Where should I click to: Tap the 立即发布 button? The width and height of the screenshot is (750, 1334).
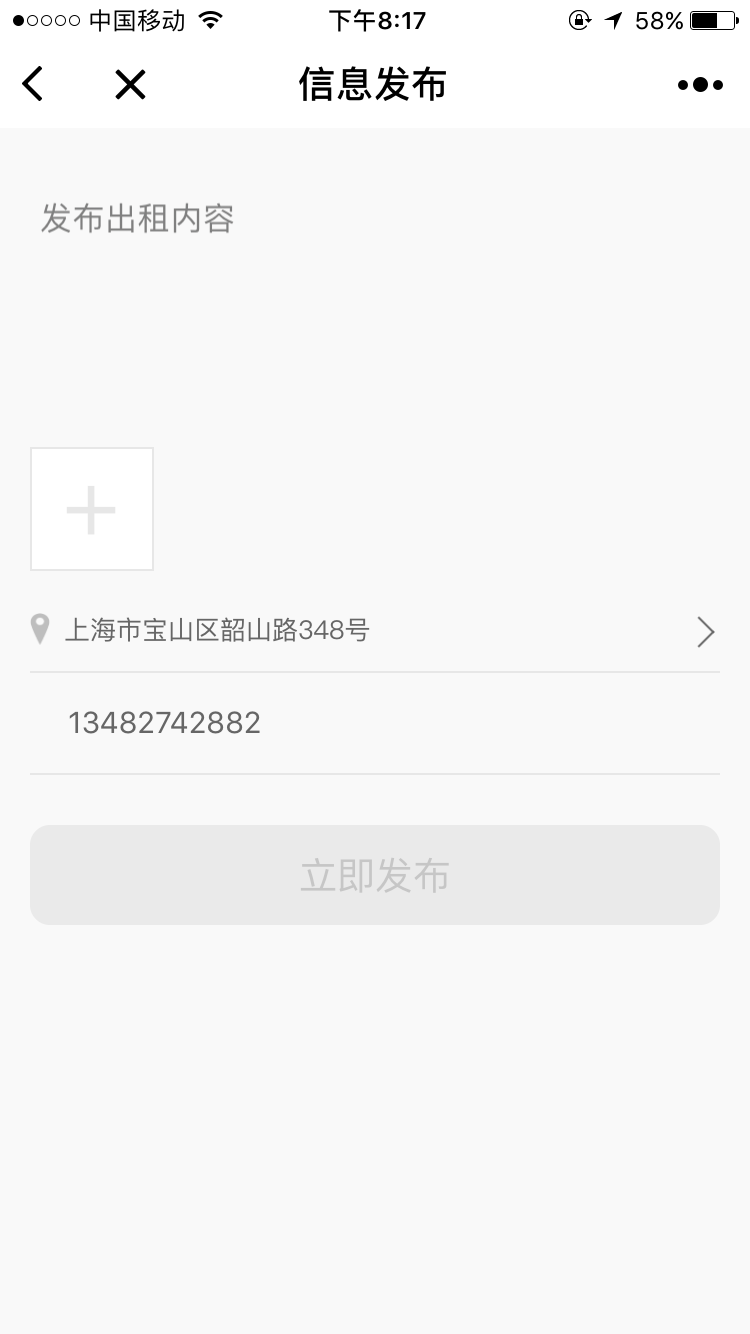375,875
